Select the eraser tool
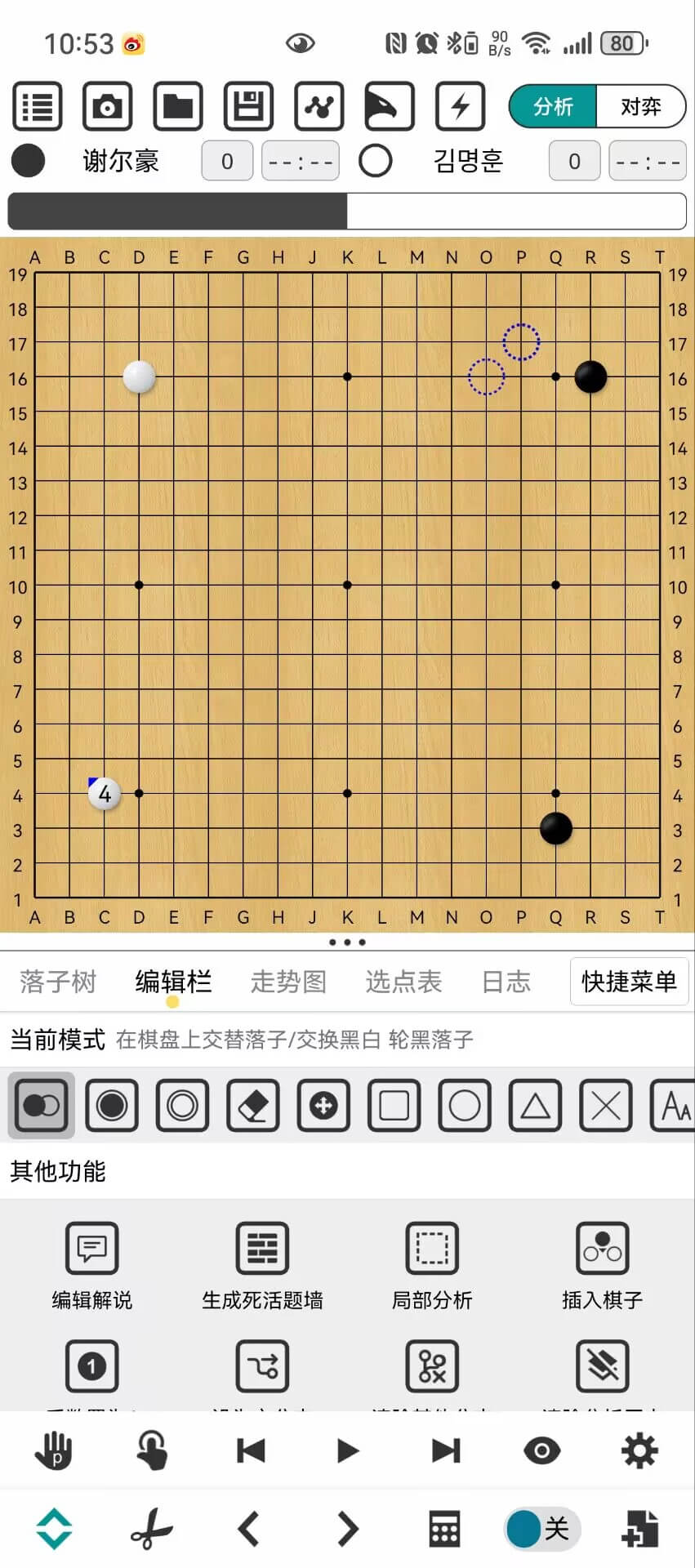695x1568 pixels. click(253, 1106)
